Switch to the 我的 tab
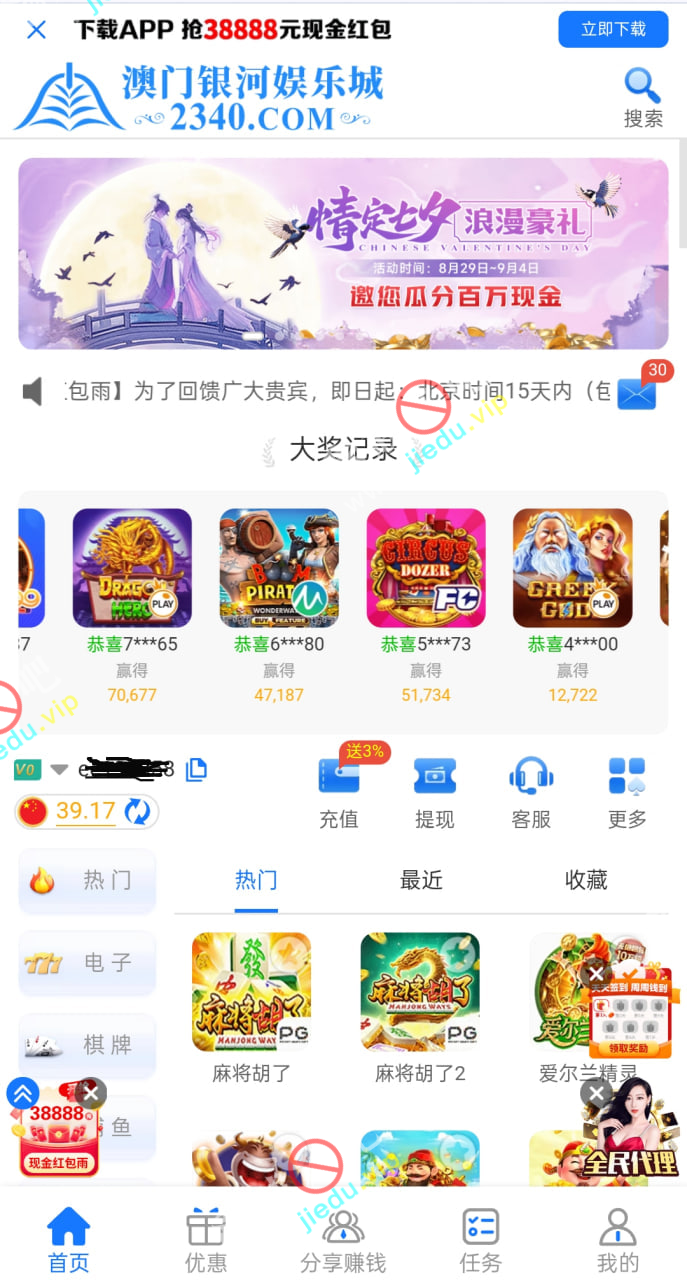Screen dimensions: 687x1280 tap(617, 1240)
